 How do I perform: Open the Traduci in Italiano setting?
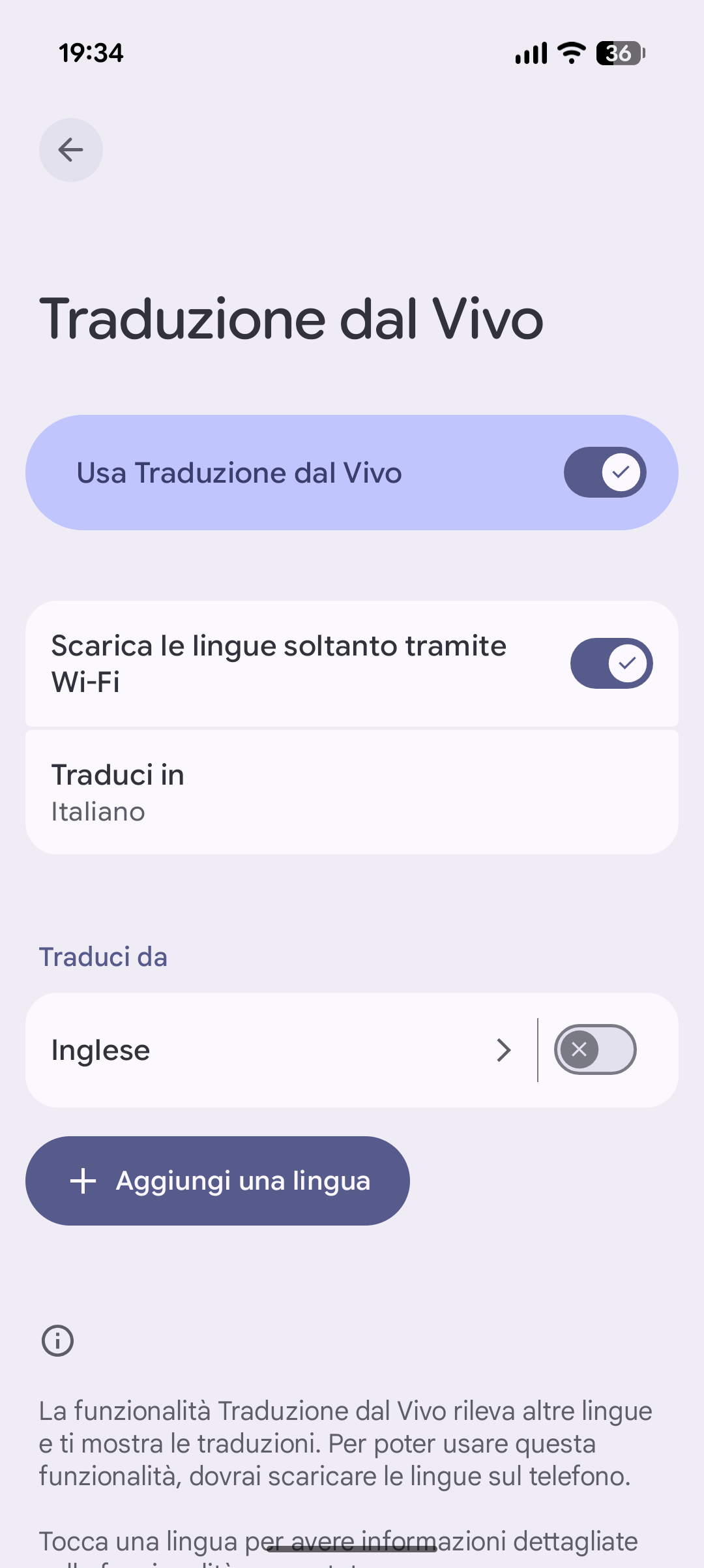tap(352, 792)
